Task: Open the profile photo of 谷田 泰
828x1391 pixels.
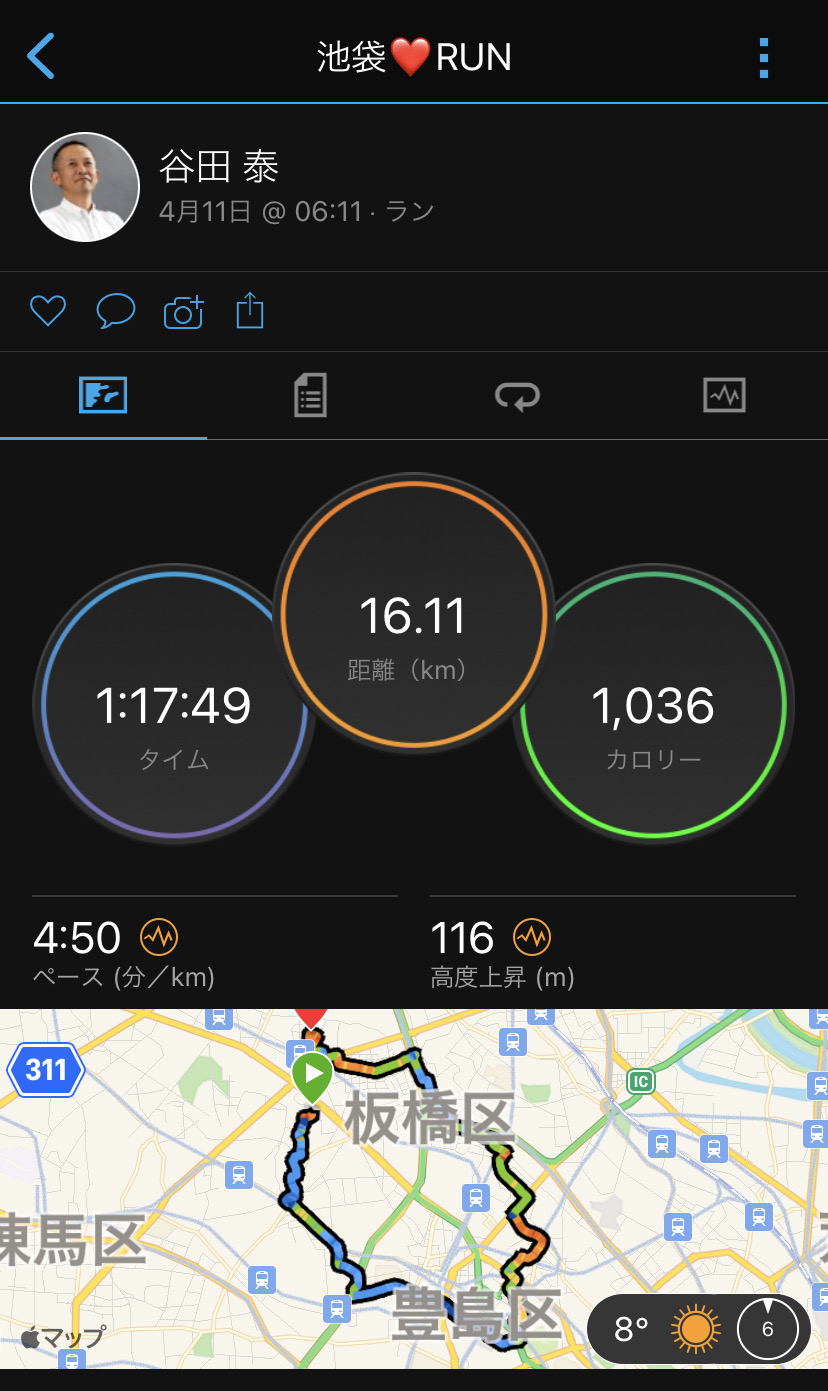Action: coord(85,186)
